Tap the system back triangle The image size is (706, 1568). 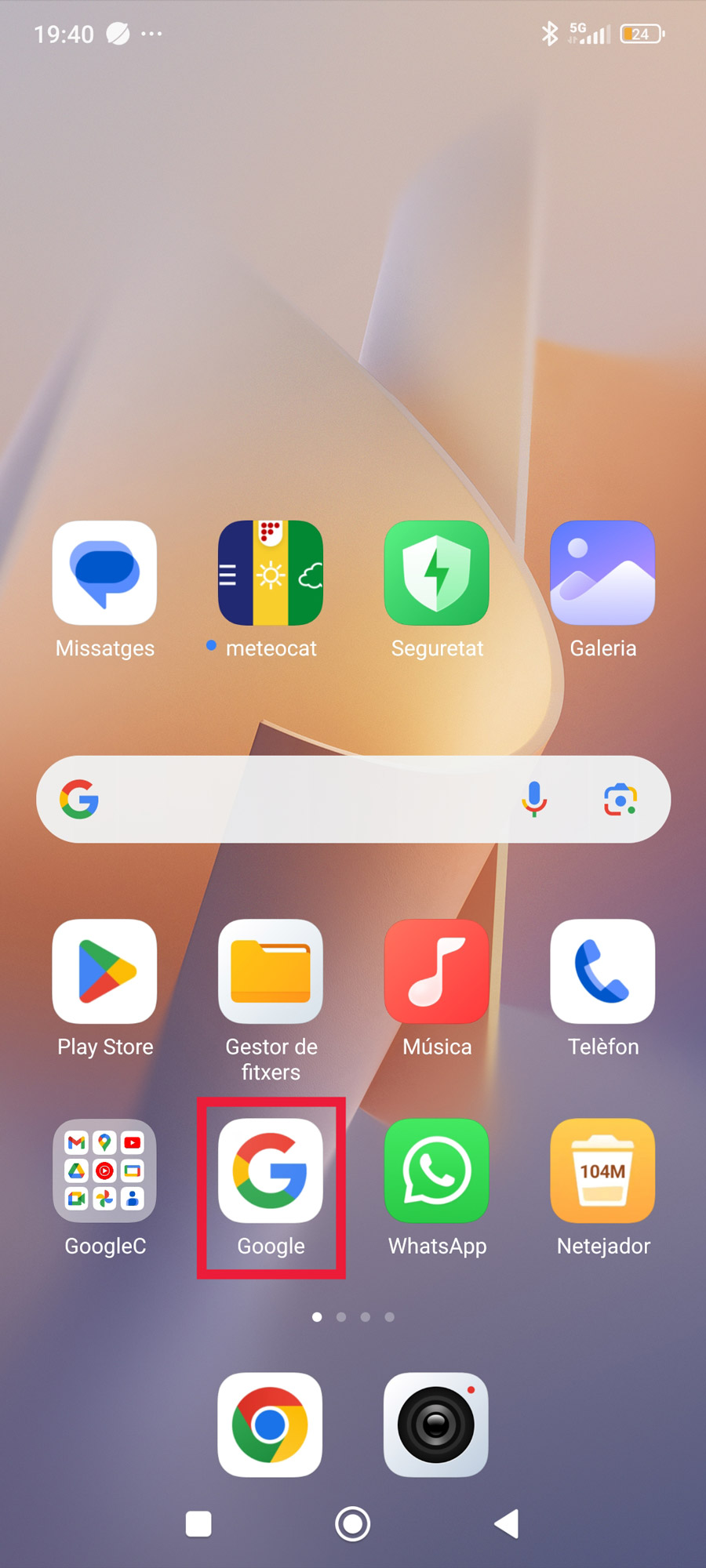point(507,1524)
